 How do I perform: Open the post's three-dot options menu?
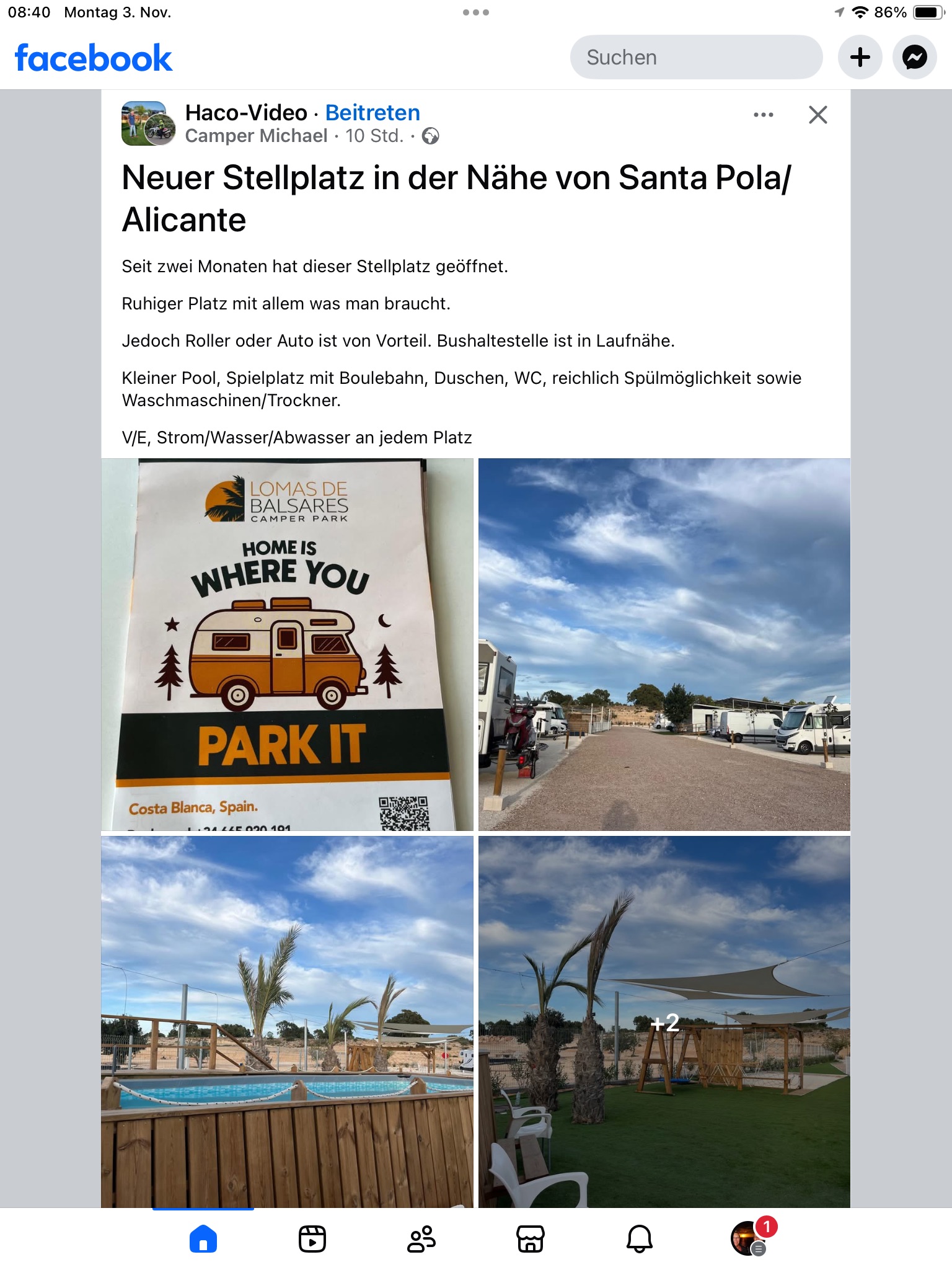(x=763, y=115)
